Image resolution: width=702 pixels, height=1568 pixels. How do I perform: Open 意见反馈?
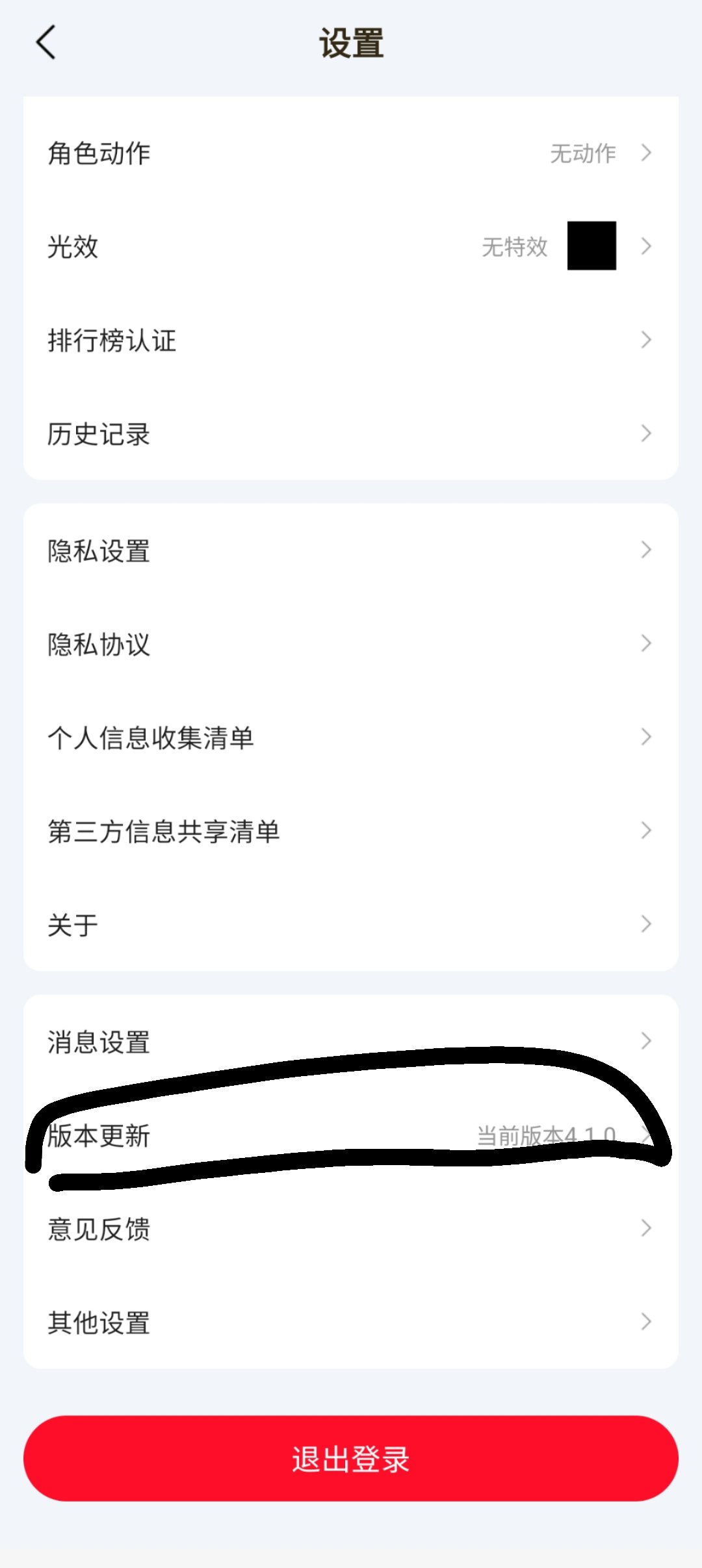coord(351,1229)
